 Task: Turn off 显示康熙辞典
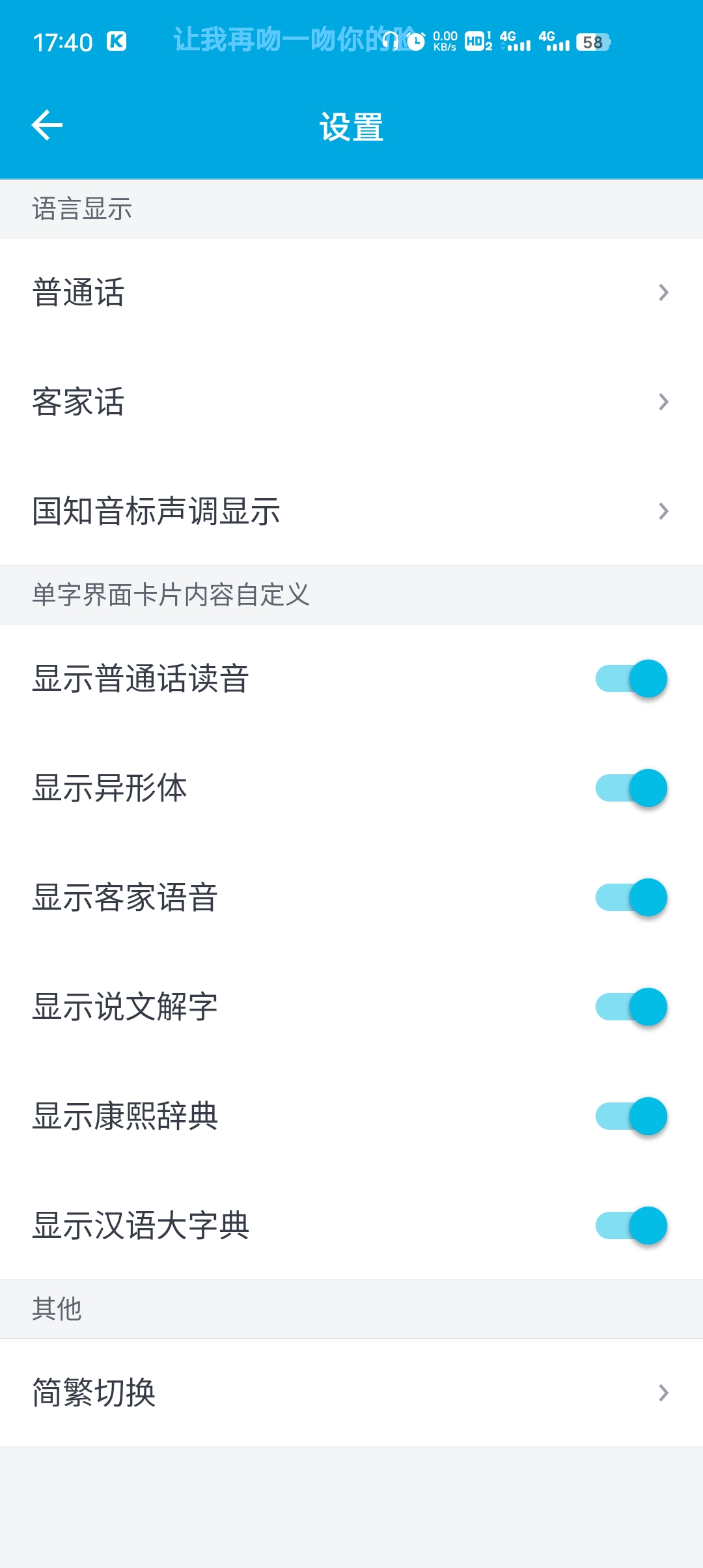click(x=631, y=1116)
